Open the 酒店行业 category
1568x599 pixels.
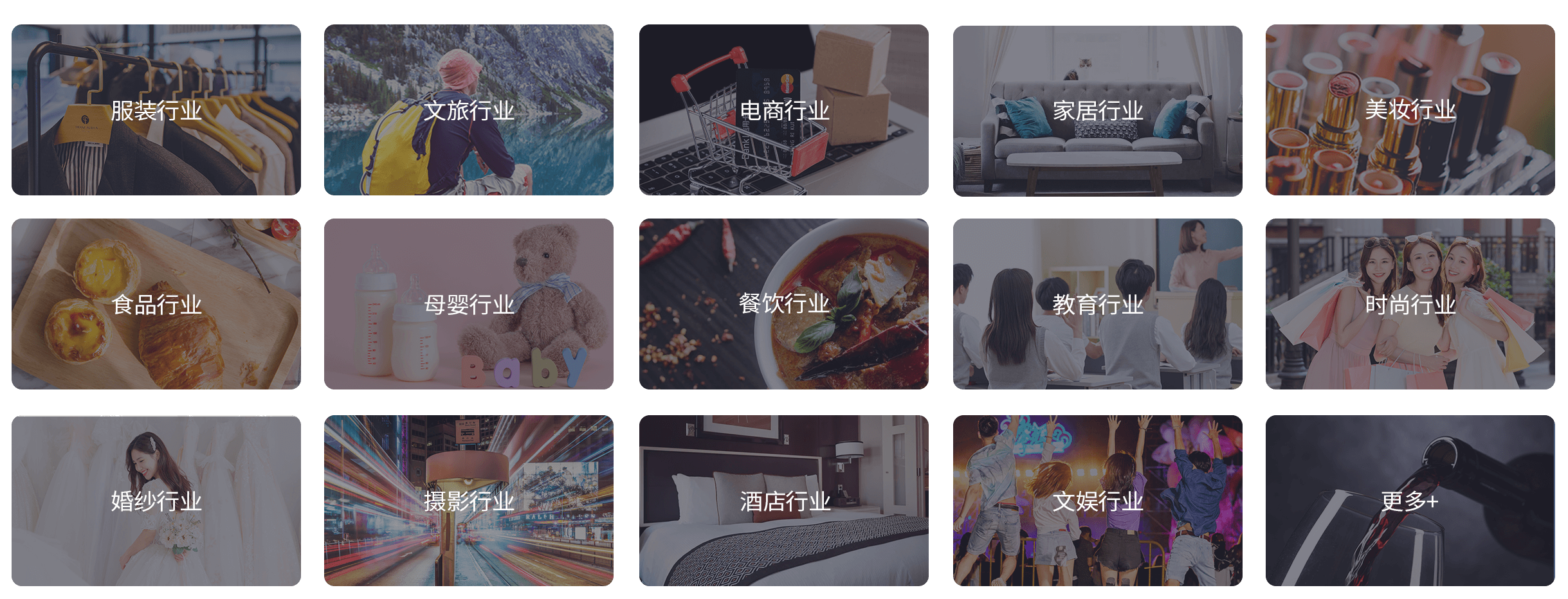tap(783, 501)
